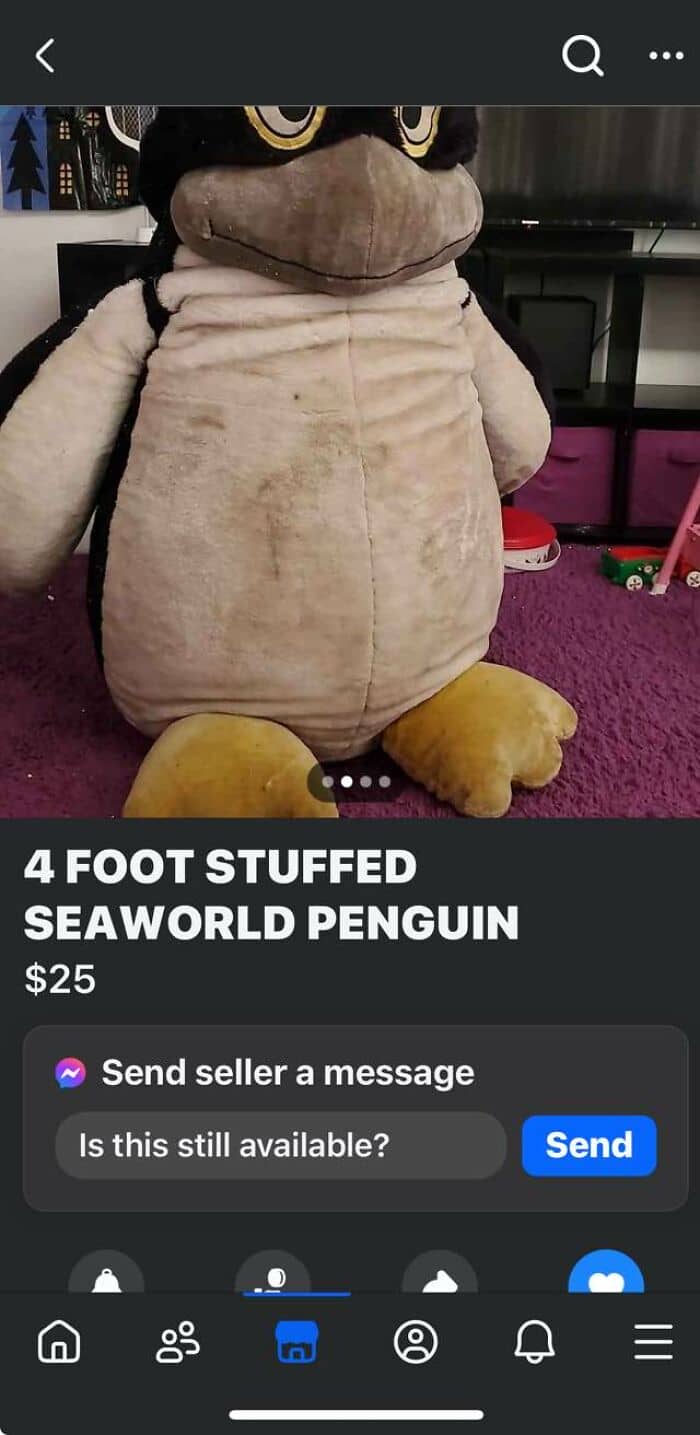Viewport: 700px width, 1435px height.
Task: Tap the 'Is this still available?' message field
Action: point(281,1145)
